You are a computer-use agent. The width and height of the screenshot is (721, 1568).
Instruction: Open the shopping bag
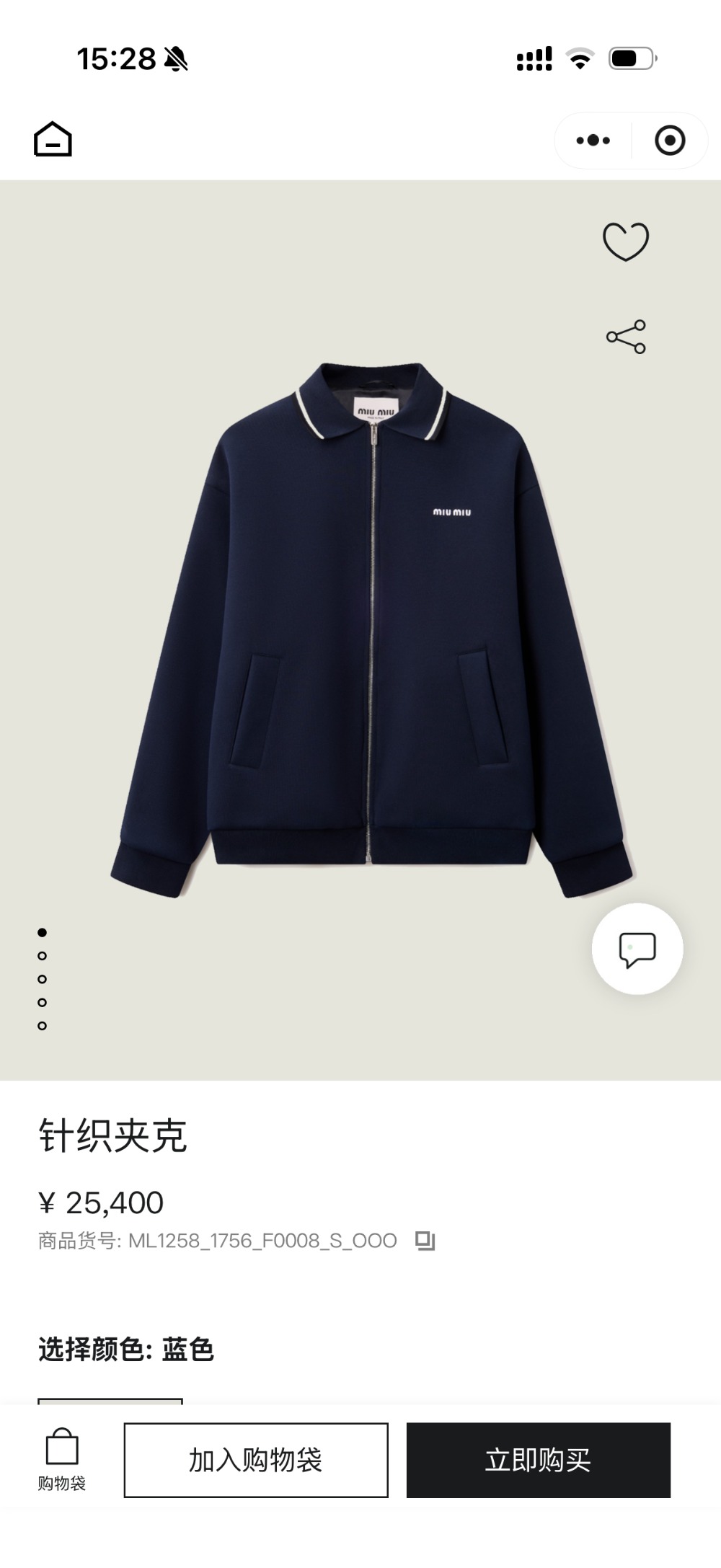[62, 1459]
